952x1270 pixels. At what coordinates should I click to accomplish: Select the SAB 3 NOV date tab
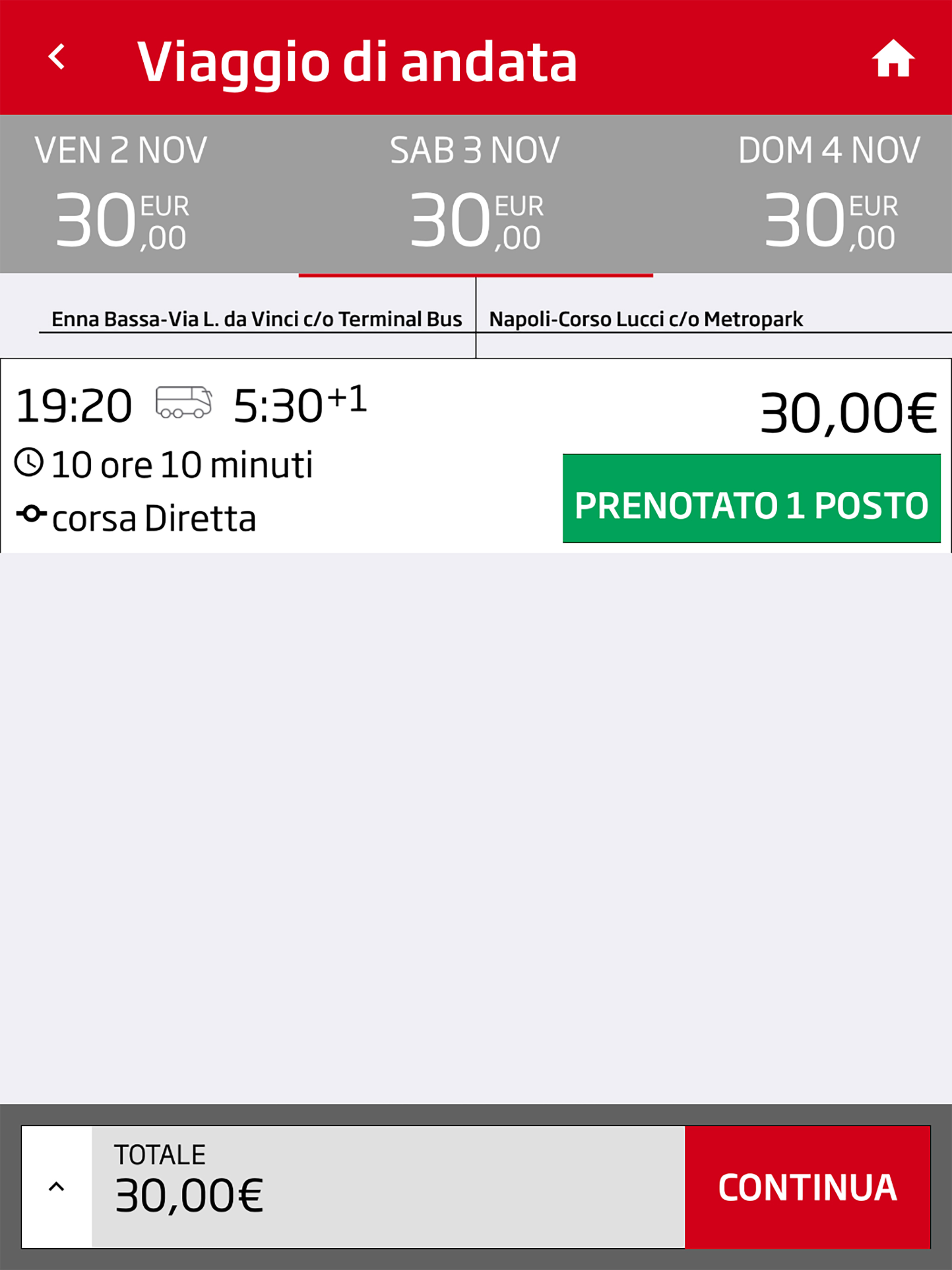475,193
